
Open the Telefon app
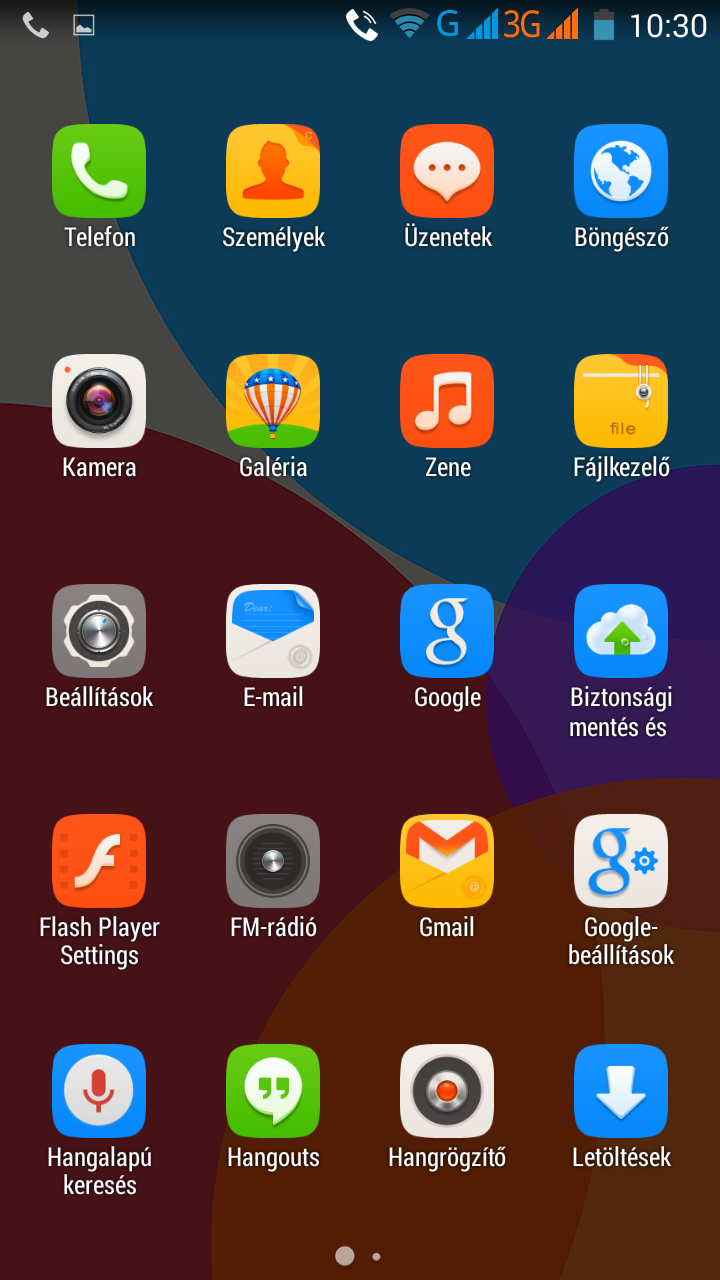(99, 171)
